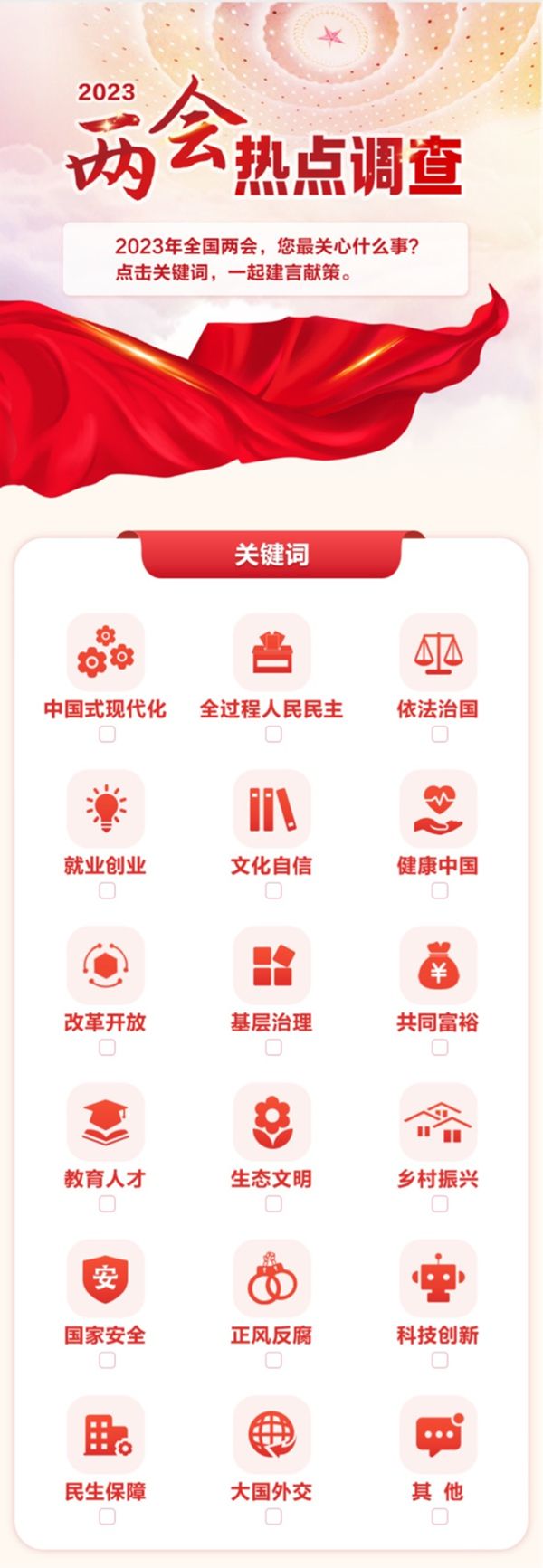Tick 基层治理 in the keyword list

(273, 1048)
